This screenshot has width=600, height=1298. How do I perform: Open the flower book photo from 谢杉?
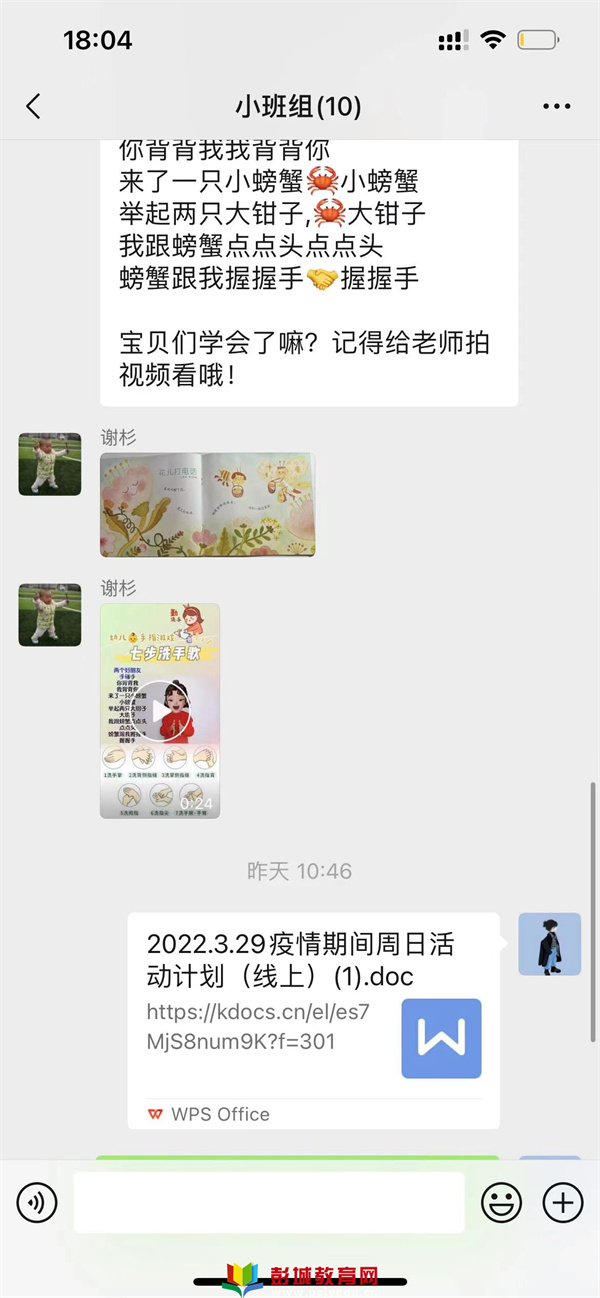point(207,504)
